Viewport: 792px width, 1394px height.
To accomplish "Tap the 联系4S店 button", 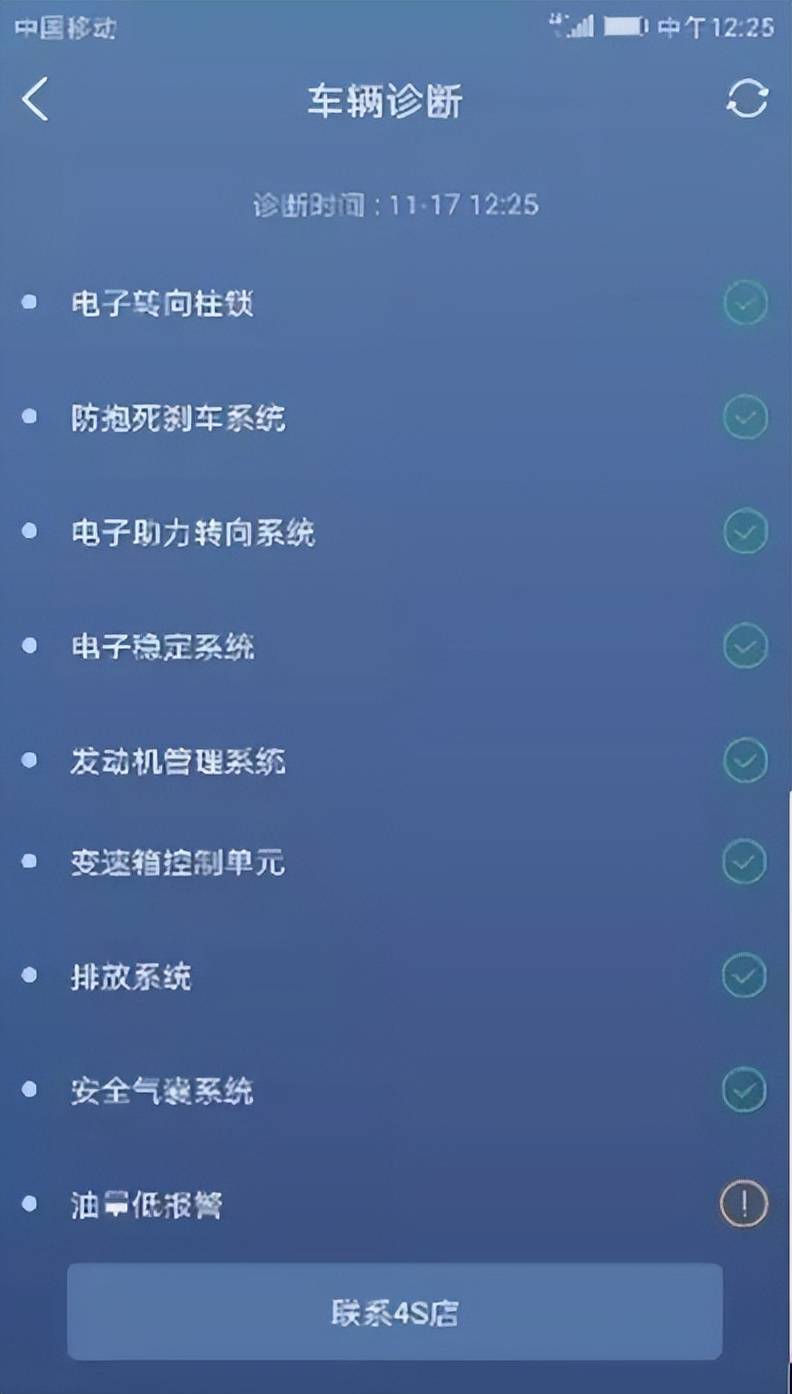I will click(395, 1312).
